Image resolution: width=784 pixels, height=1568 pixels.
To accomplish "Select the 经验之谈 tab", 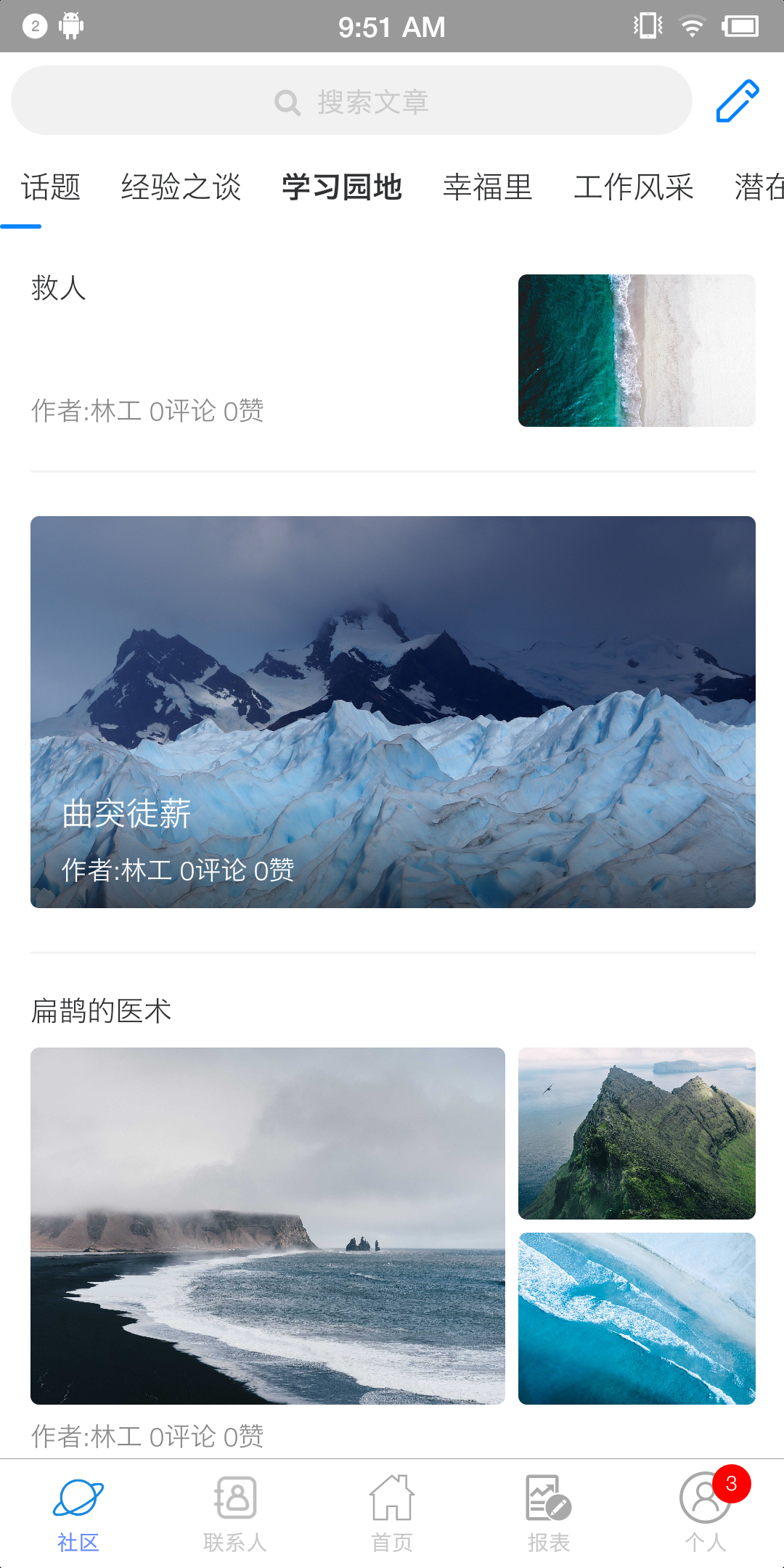I will (x=181, y=187).
